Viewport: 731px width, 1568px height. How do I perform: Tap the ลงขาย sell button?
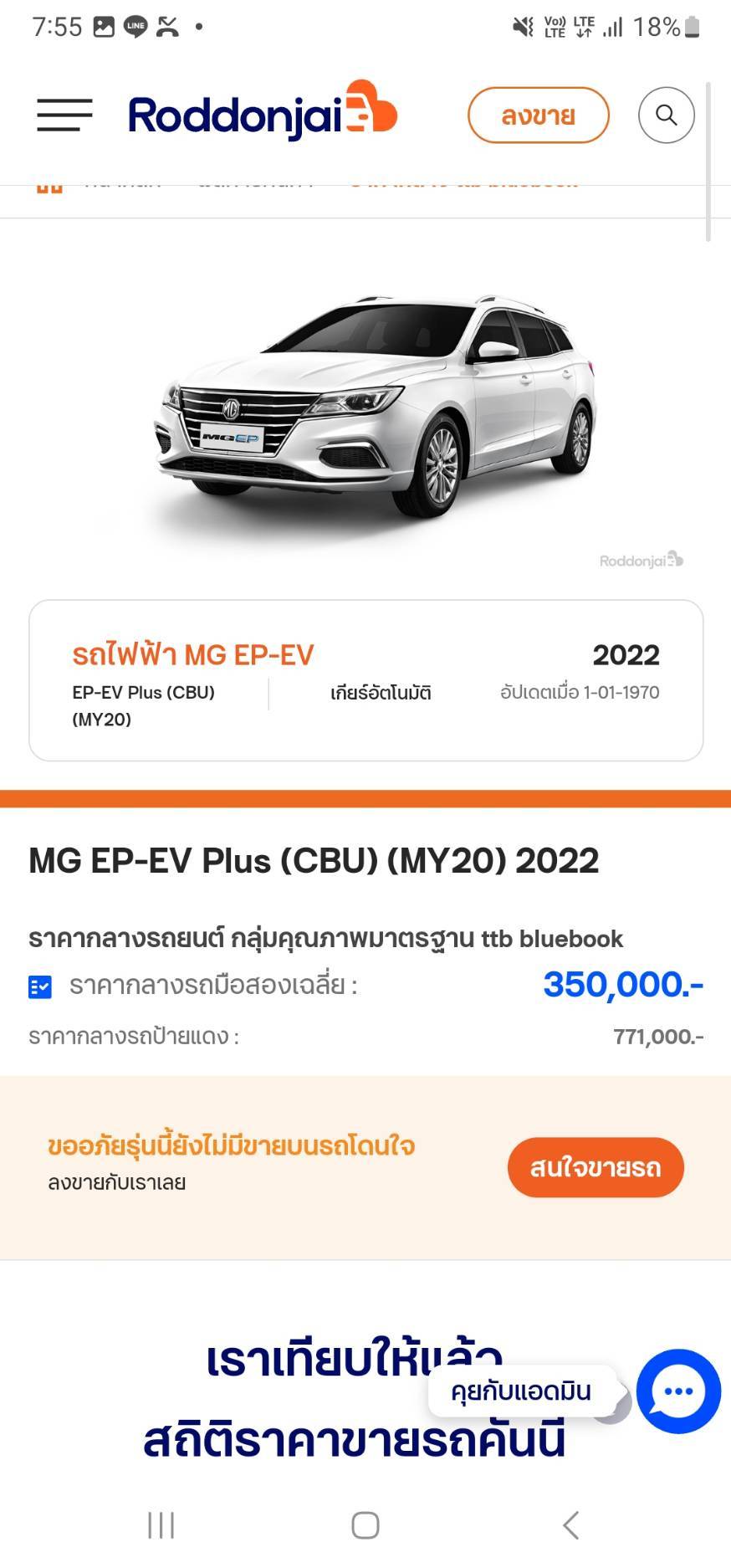(x=539, y=115)
